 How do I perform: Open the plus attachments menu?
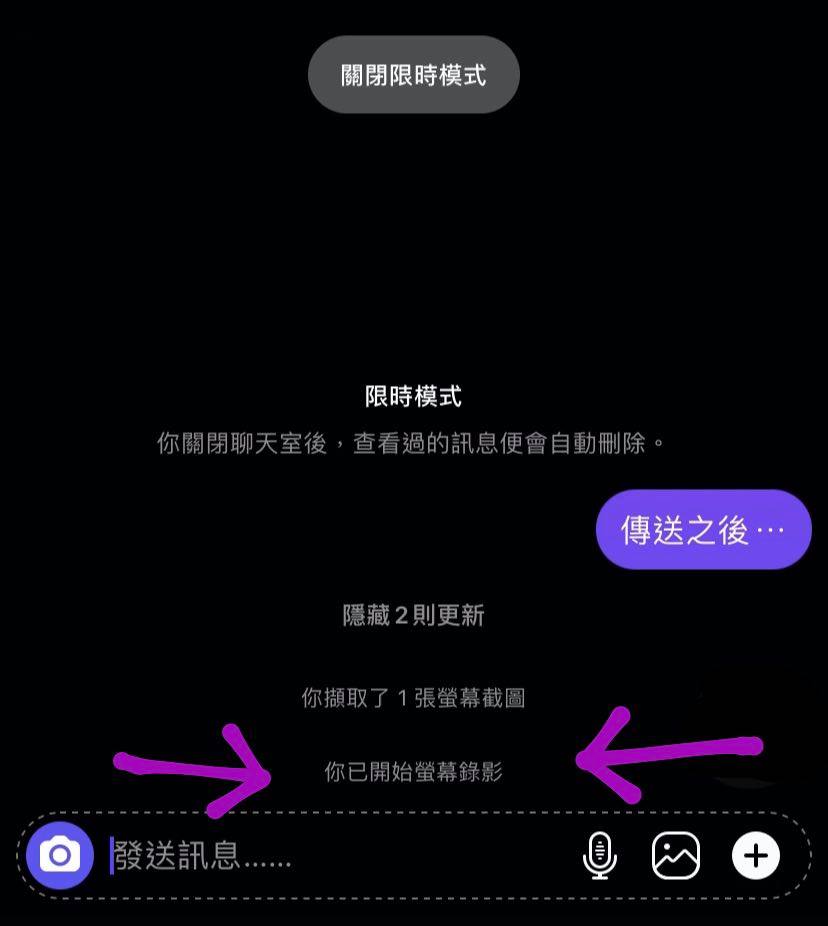point(755,856)
